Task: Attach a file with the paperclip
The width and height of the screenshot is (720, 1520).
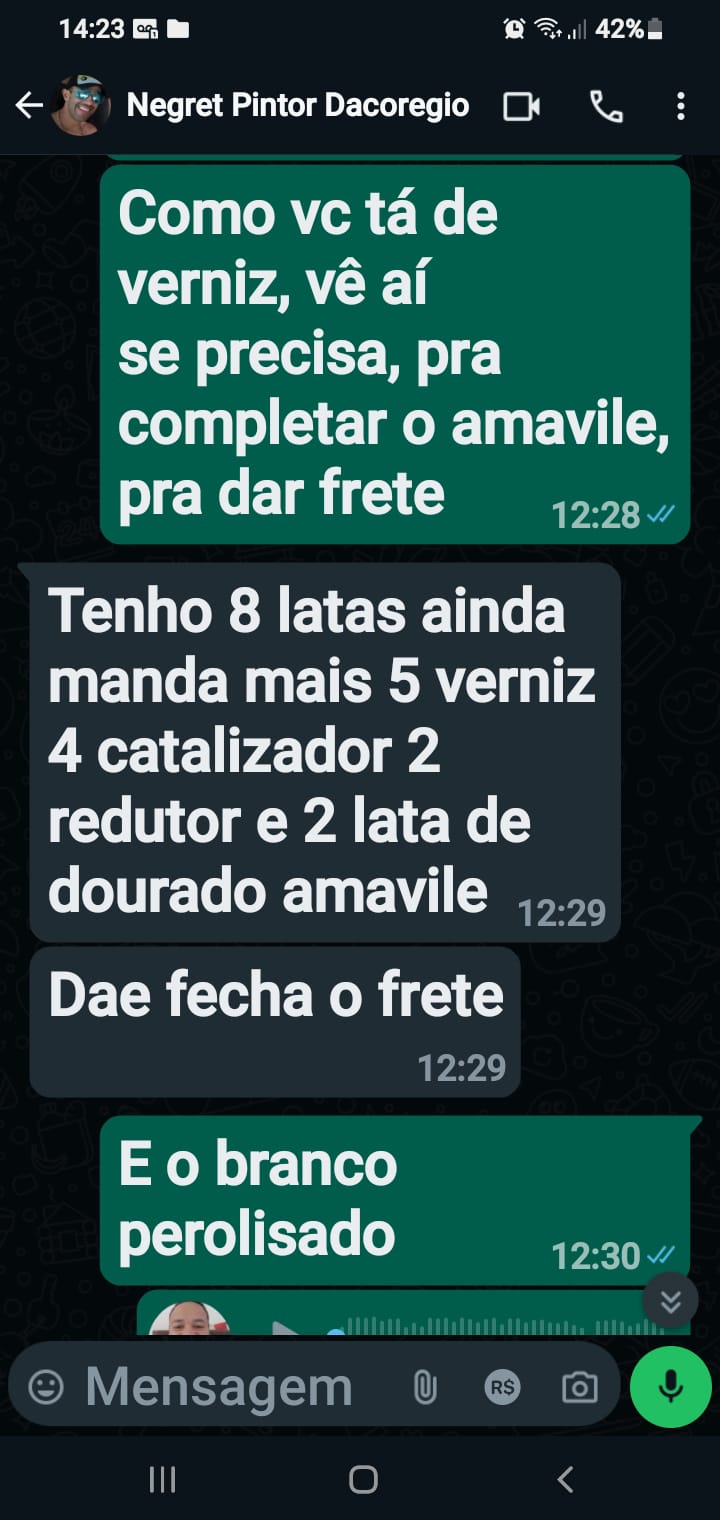Action: coord(425,1387)
